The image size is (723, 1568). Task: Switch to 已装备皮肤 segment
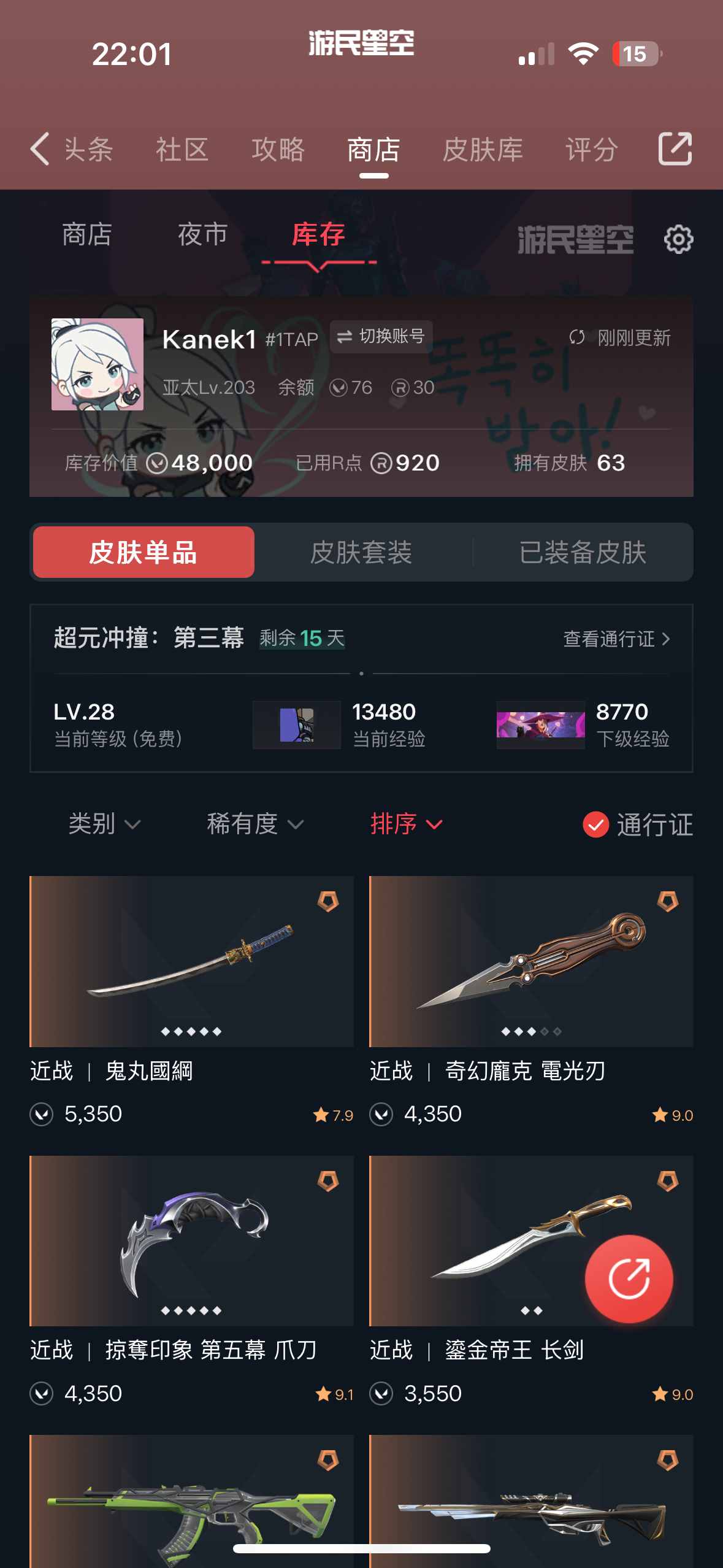pyautogui.click(x=583, y=553)
